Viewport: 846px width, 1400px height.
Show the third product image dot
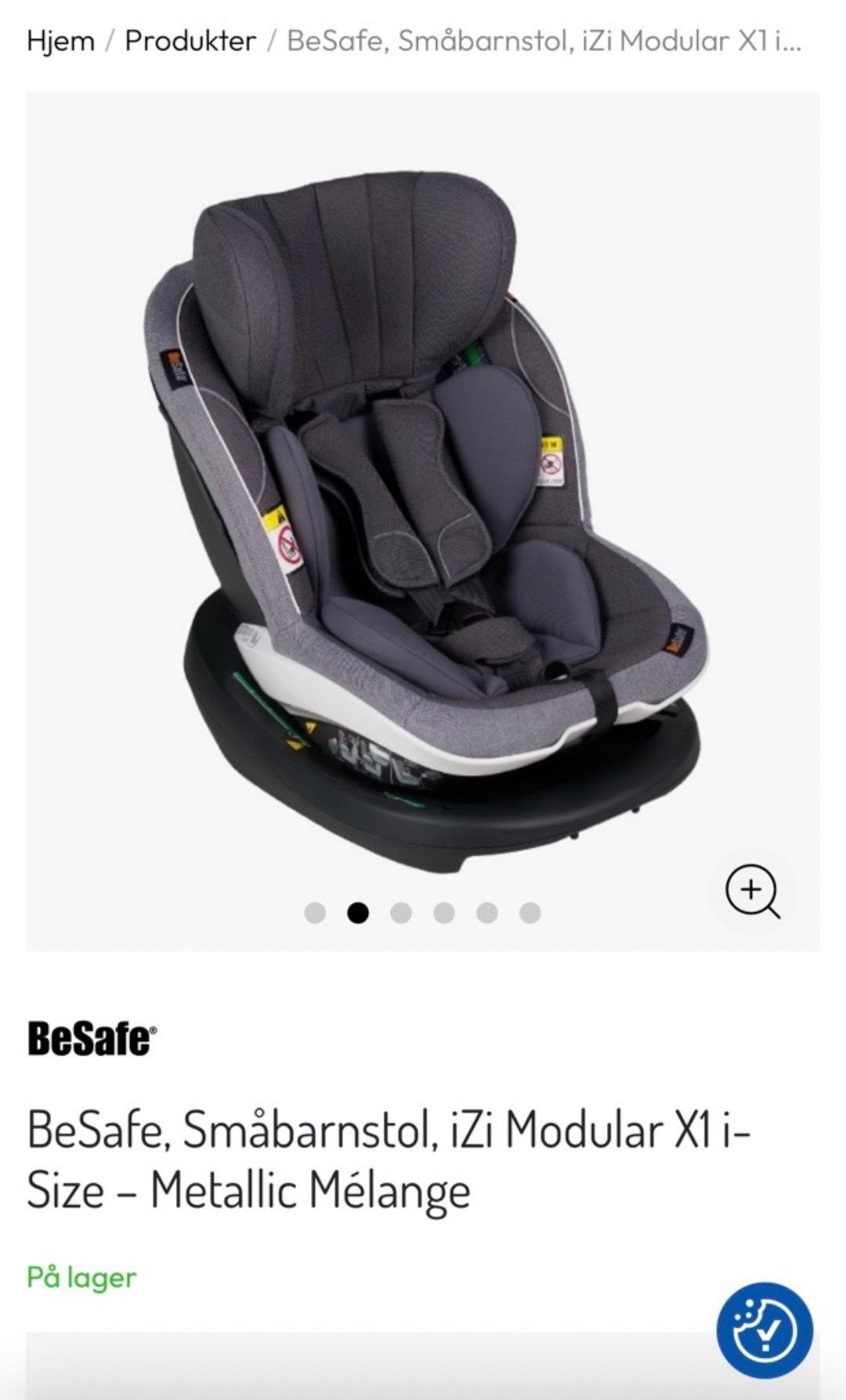[401, 913]
